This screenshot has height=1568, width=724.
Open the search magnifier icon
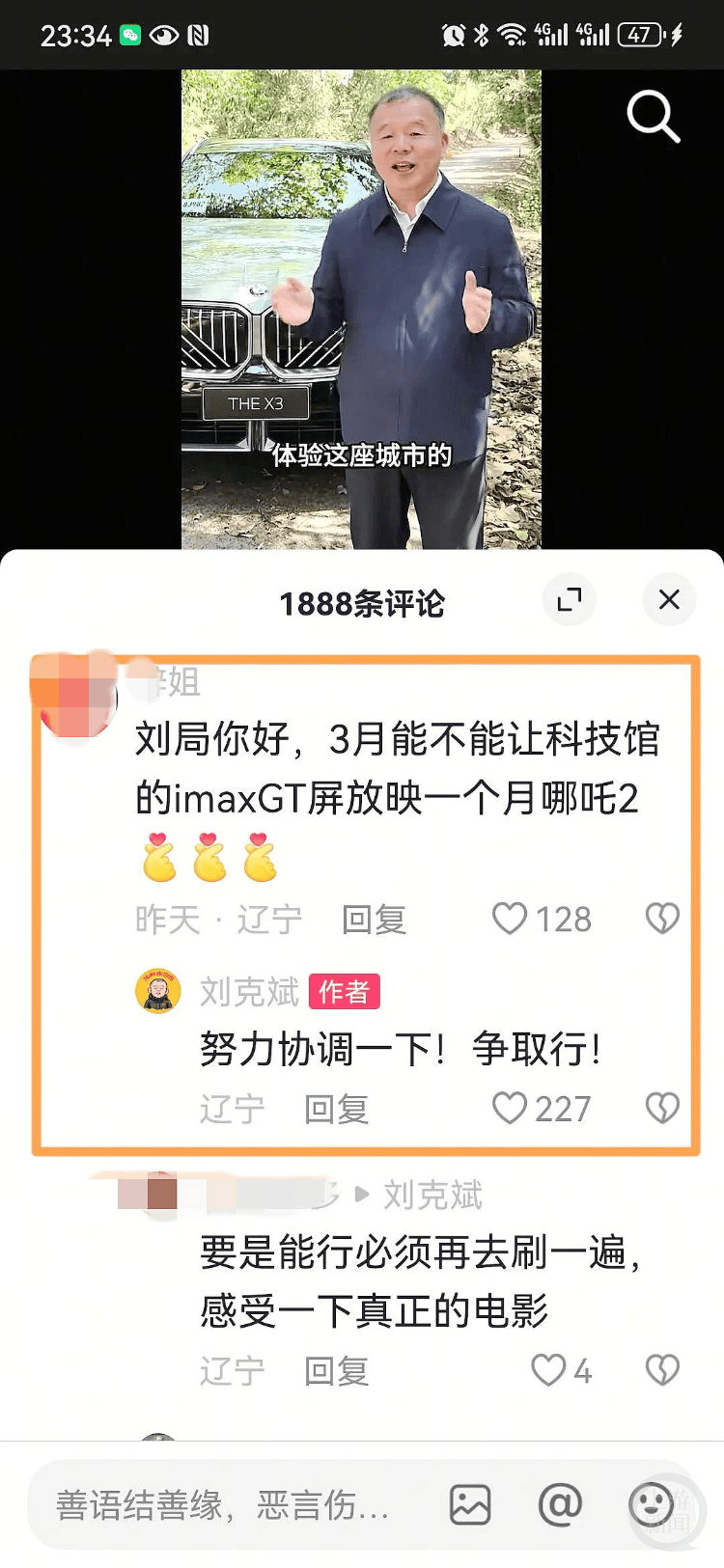654,117
